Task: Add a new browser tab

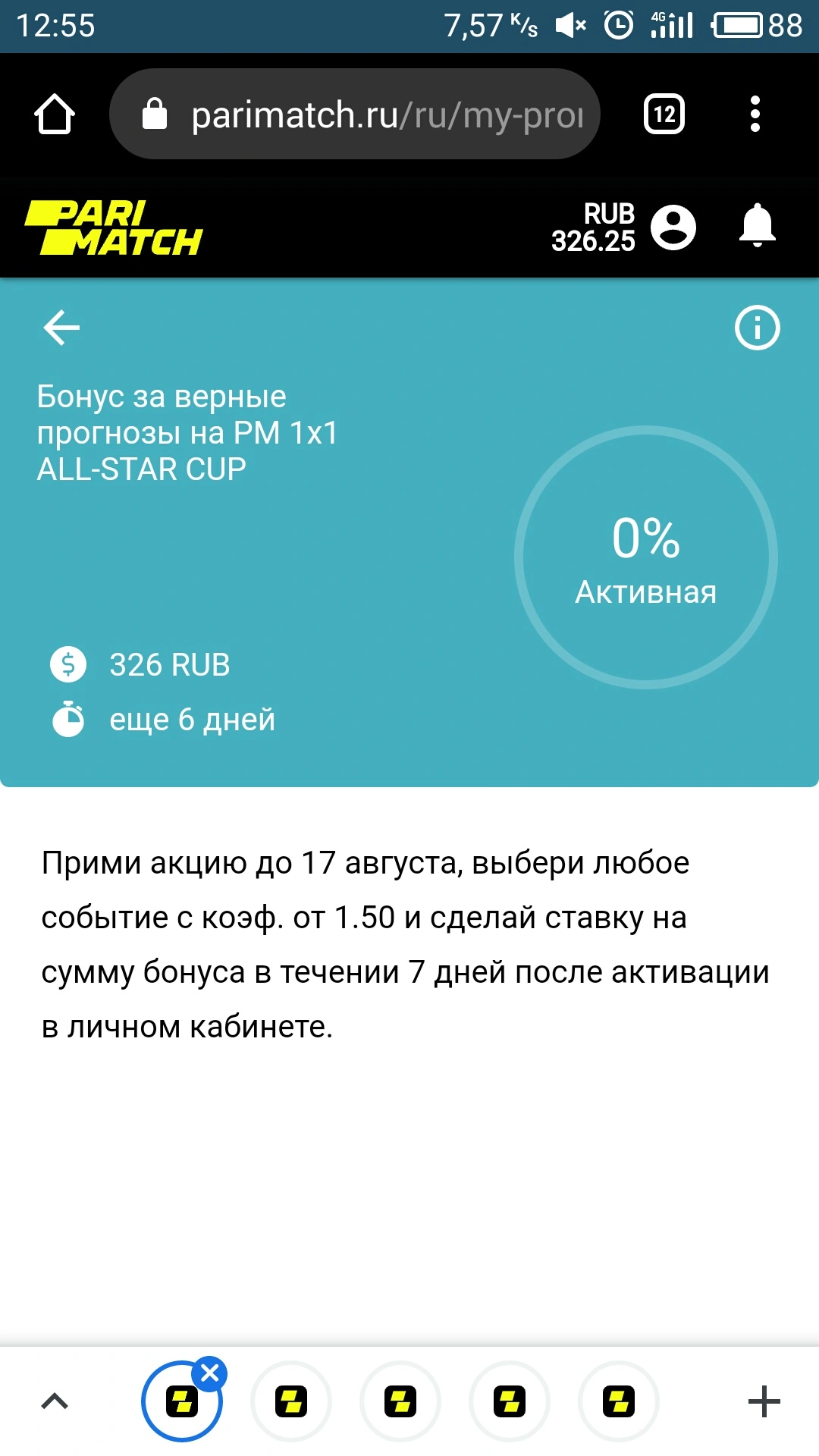Action: click(764, 1401)
